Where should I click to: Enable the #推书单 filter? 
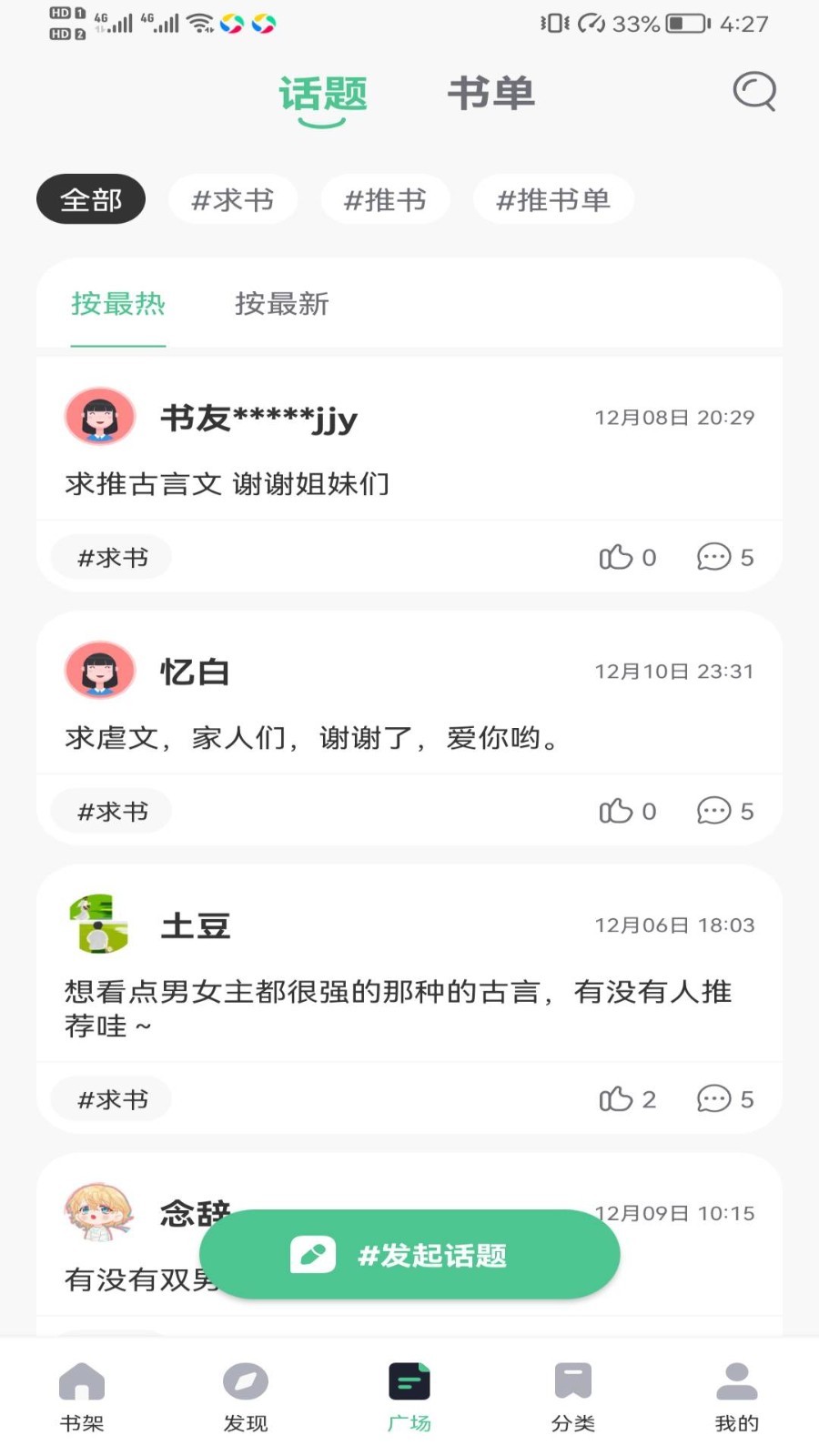pyautogui.click(x=553, y=199)
